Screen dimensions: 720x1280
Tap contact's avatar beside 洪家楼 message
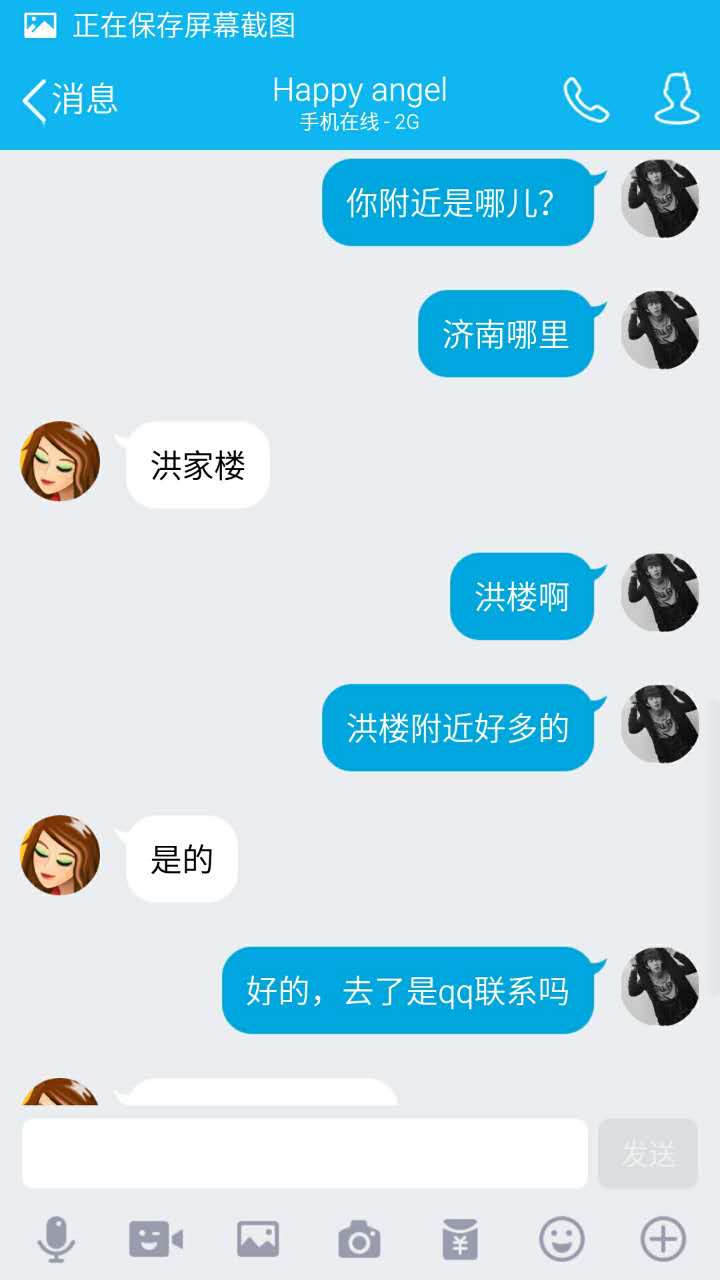pos(60,461)
